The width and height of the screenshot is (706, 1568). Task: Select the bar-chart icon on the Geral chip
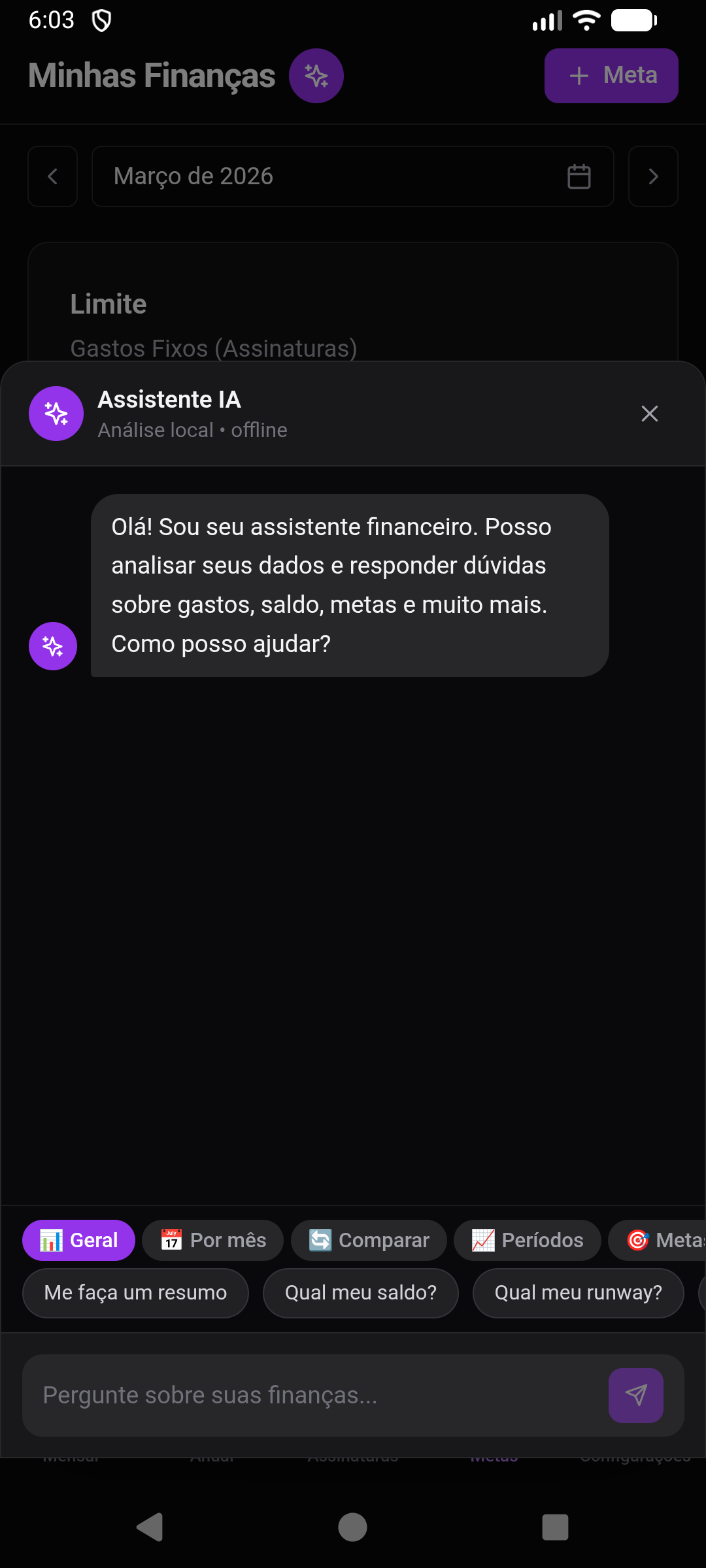click(52, 1239)
